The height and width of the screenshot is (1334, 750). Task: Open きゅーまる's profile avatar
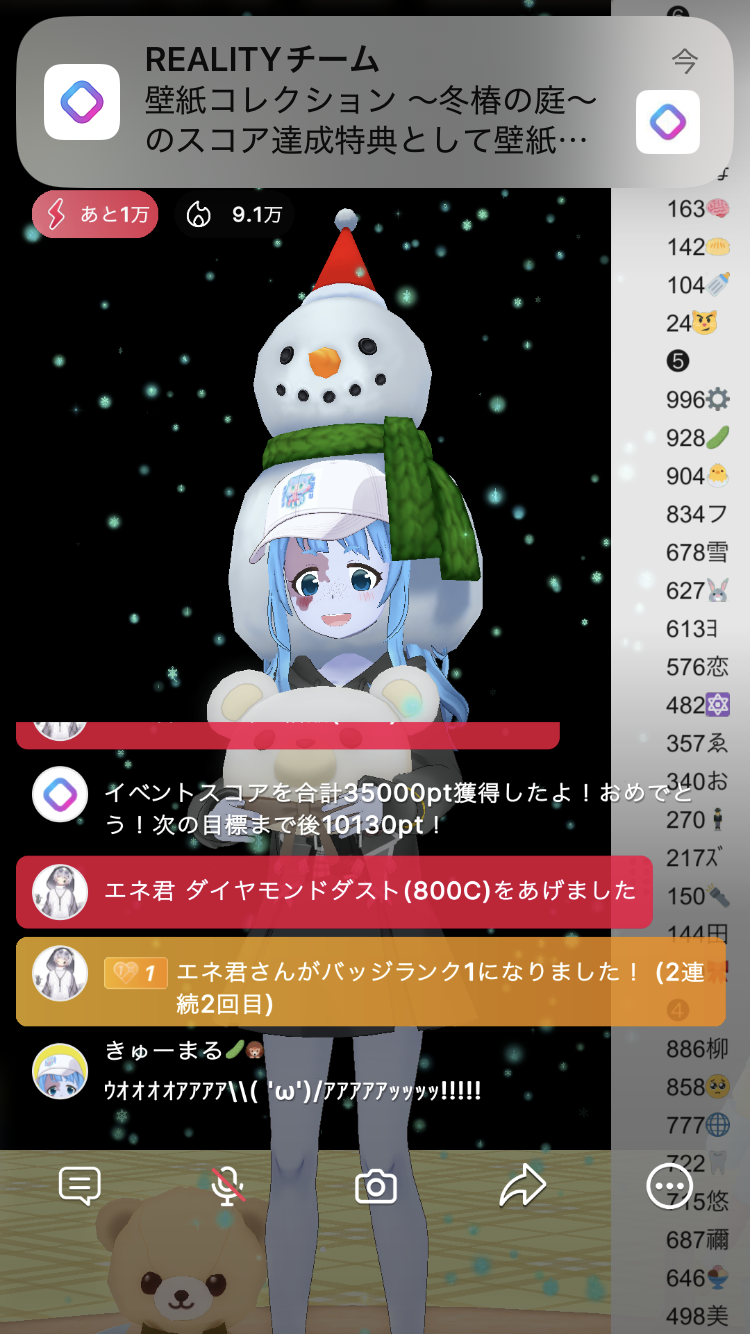pyautogui.click(x=58, y=1070)
